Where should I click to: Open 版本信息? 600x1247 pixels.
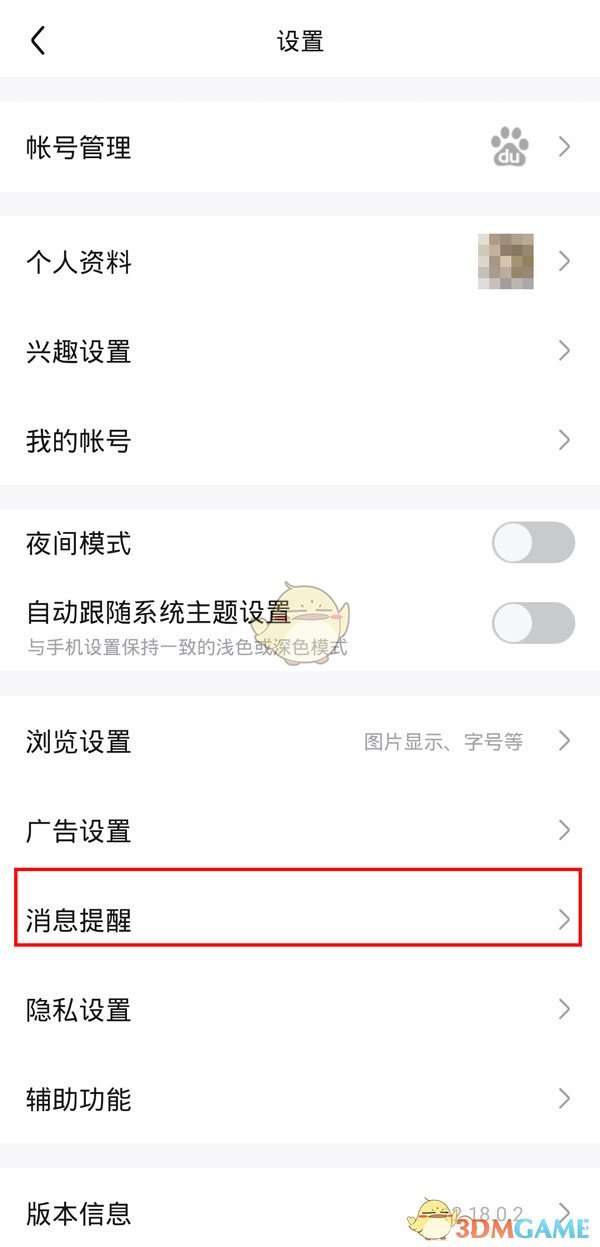click(300, 1213)
